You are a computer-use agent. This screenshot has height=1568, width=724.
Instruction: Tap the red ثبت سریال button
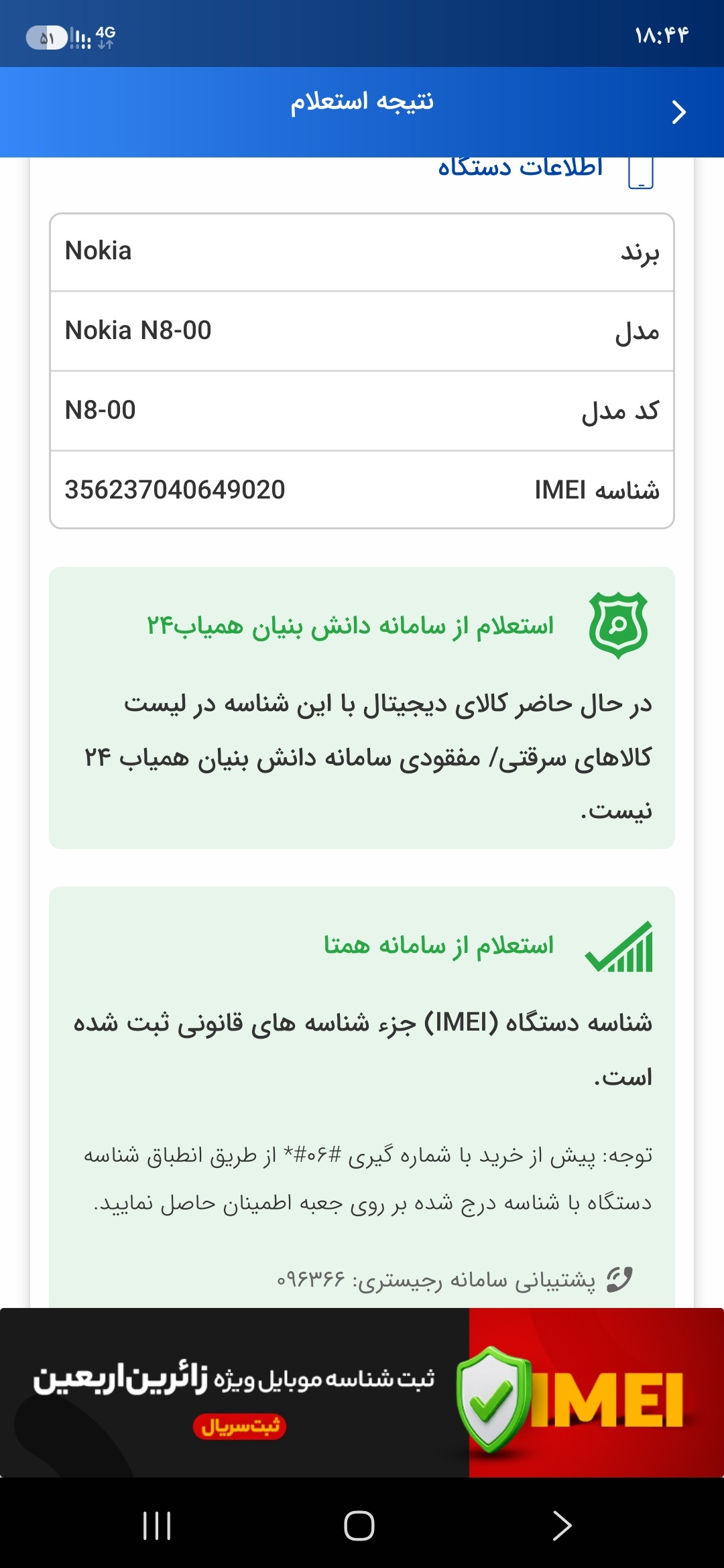(x=240, y=1426)
